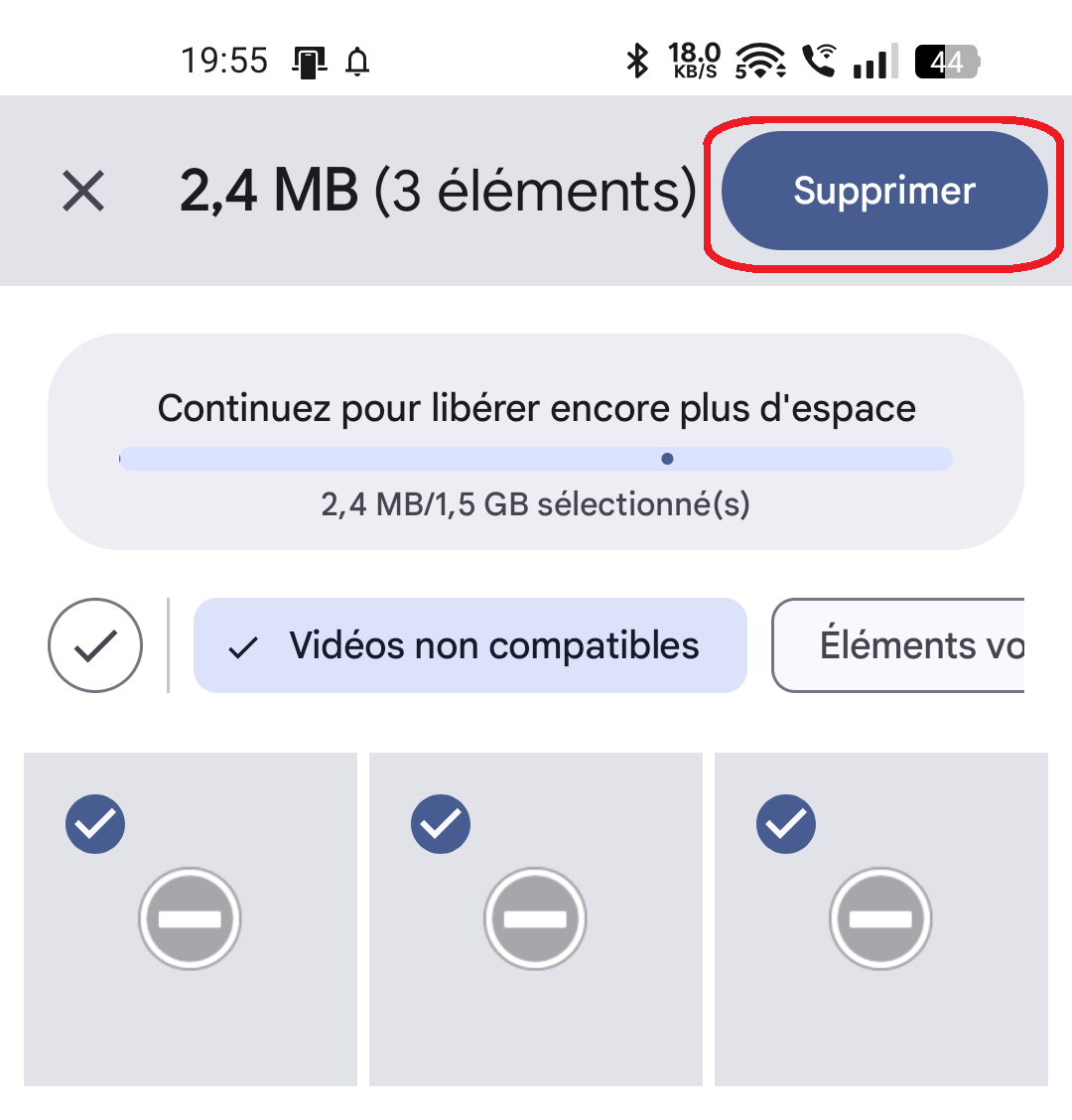Tap the Supprimer button
The image size is (1072, 1120).
pos(883,191)
